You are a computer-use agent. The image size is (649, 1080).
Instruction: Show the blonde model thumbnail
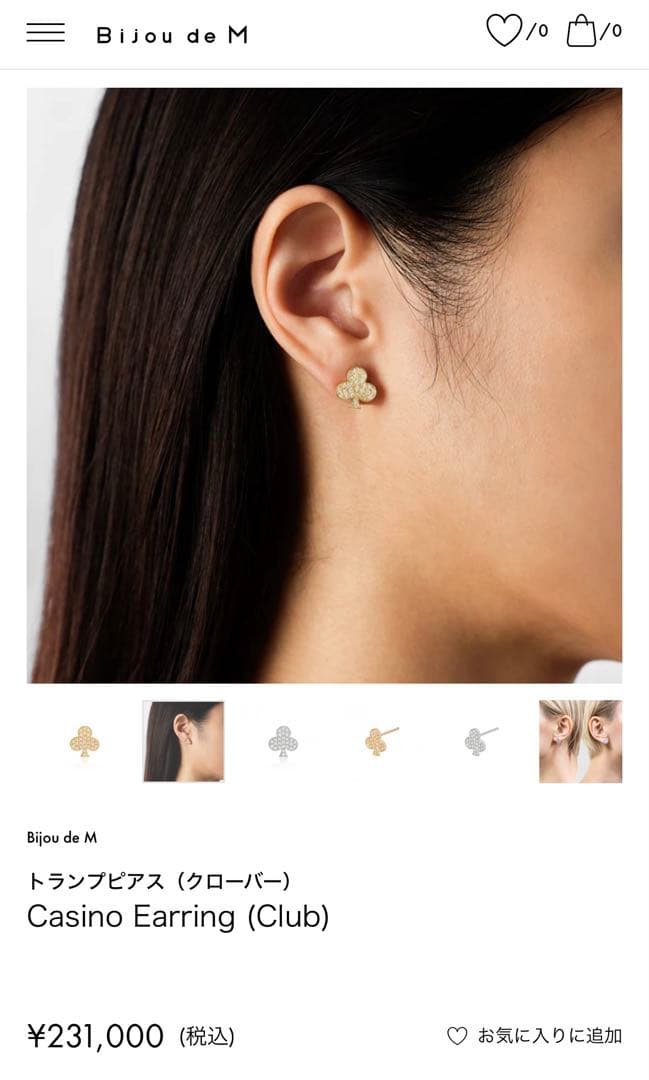tap(580, 741)
